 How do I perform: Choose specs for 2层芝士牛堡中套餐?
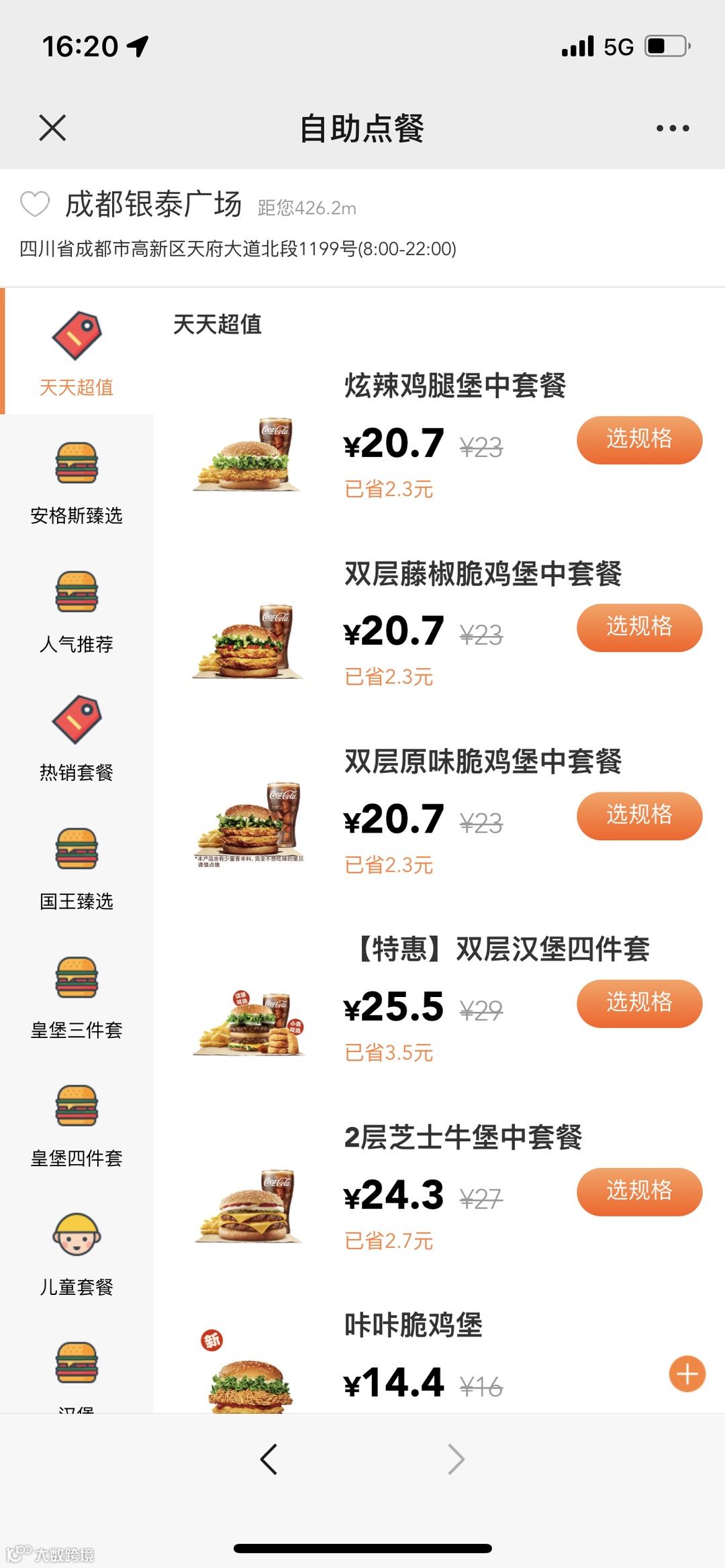tap(639, 1192)
